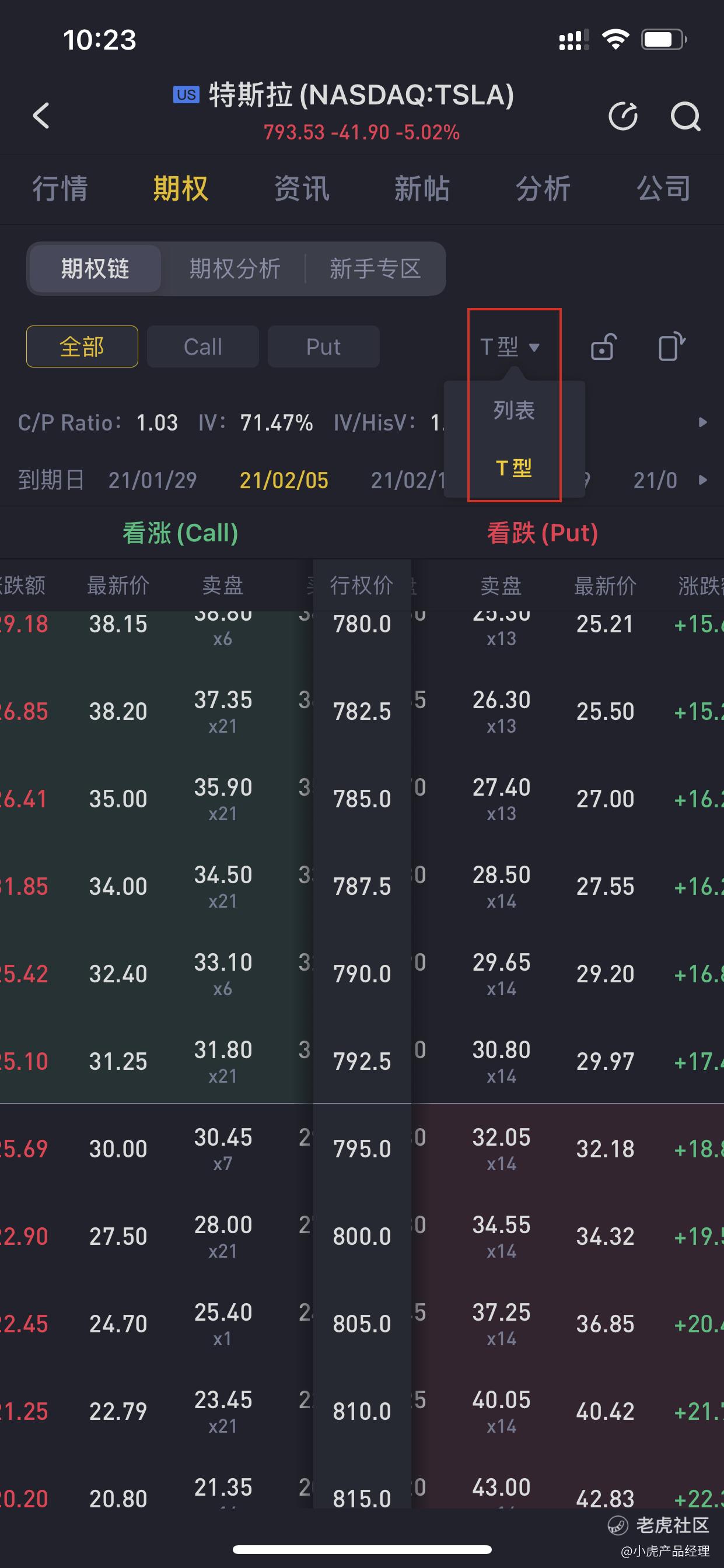Tap the lock icon beside T型
This screenshot has height=1568, width=724.
[603, 347]
